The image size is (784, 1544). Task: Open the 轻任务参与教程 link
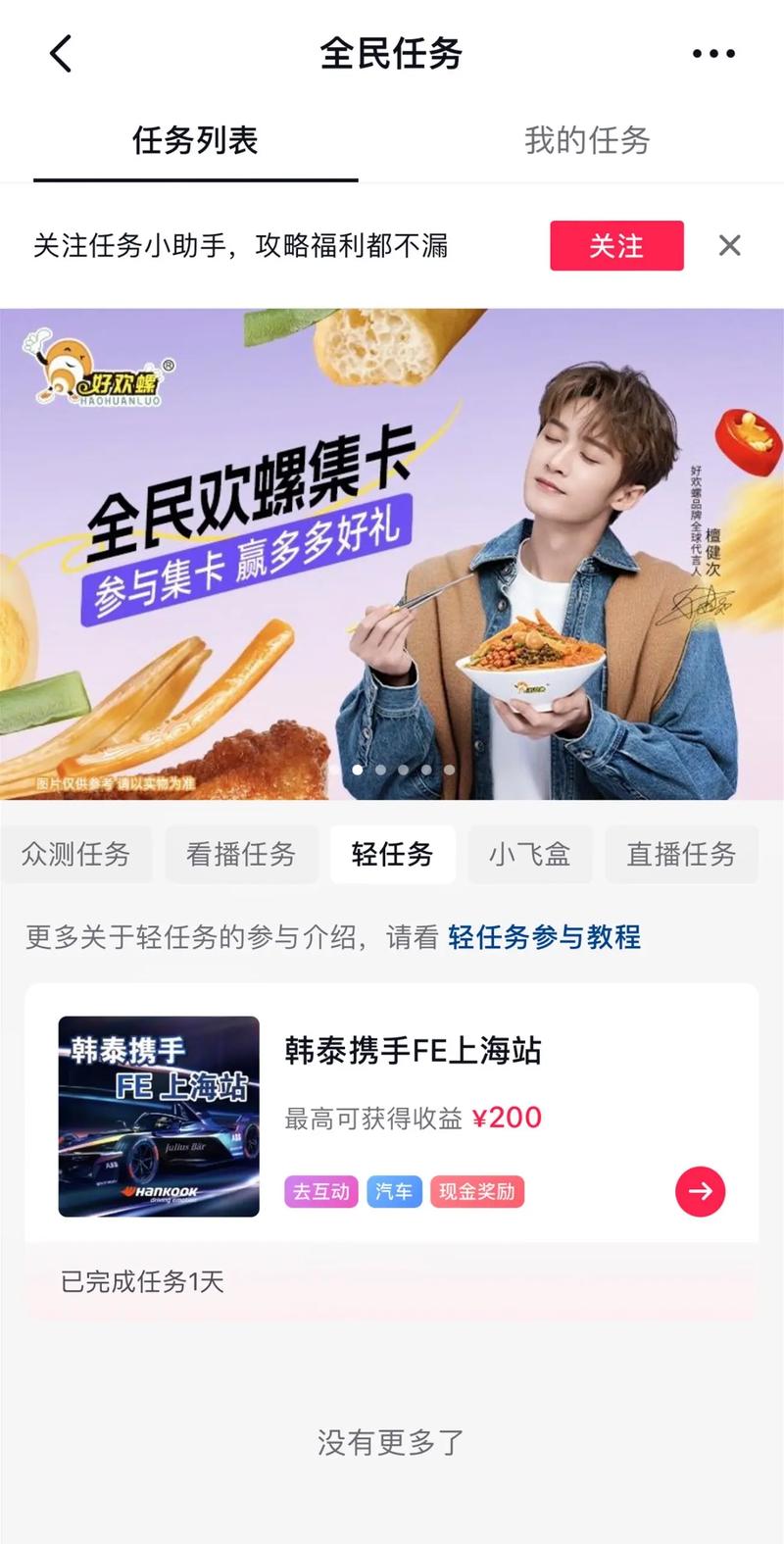click(544, 937)
